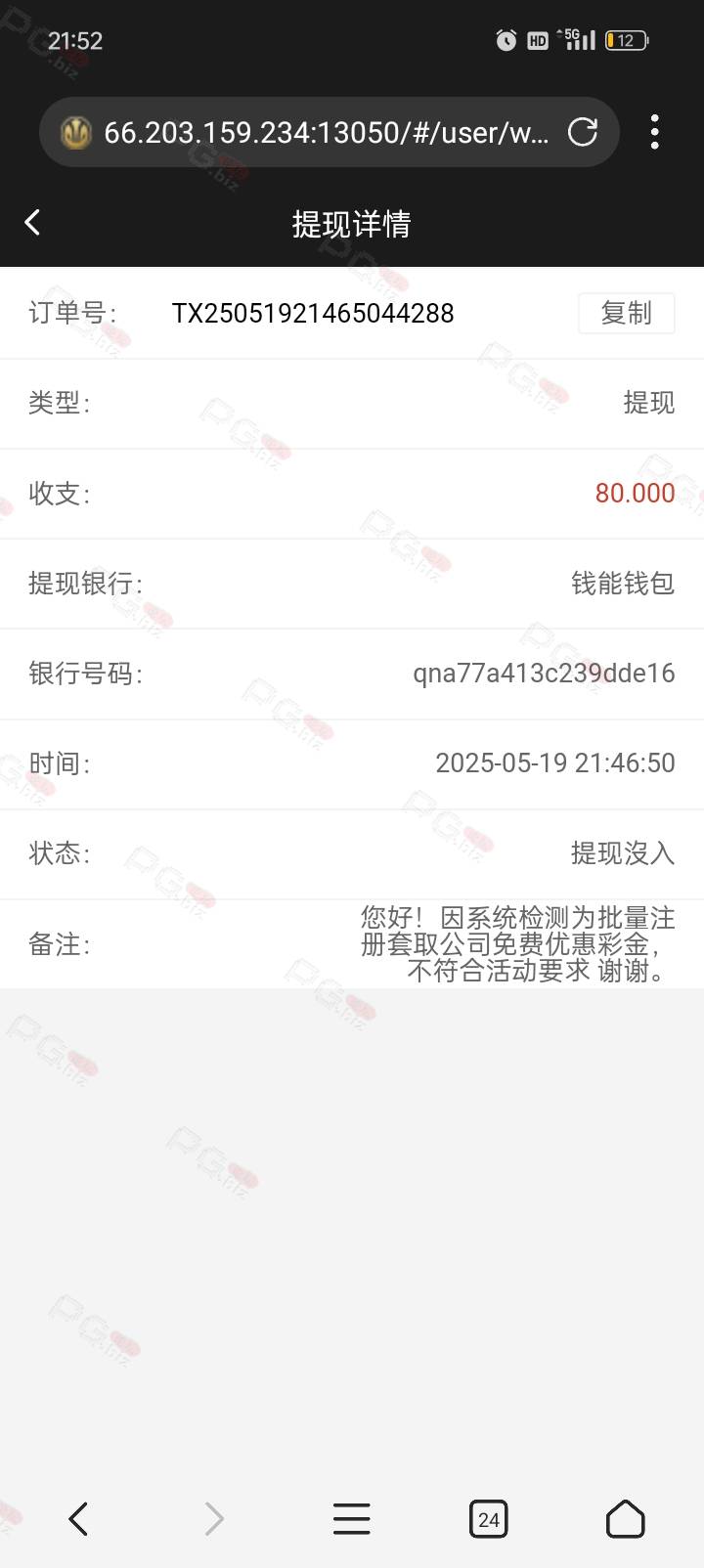Tap the URL address bar

(x=330, y=132)
